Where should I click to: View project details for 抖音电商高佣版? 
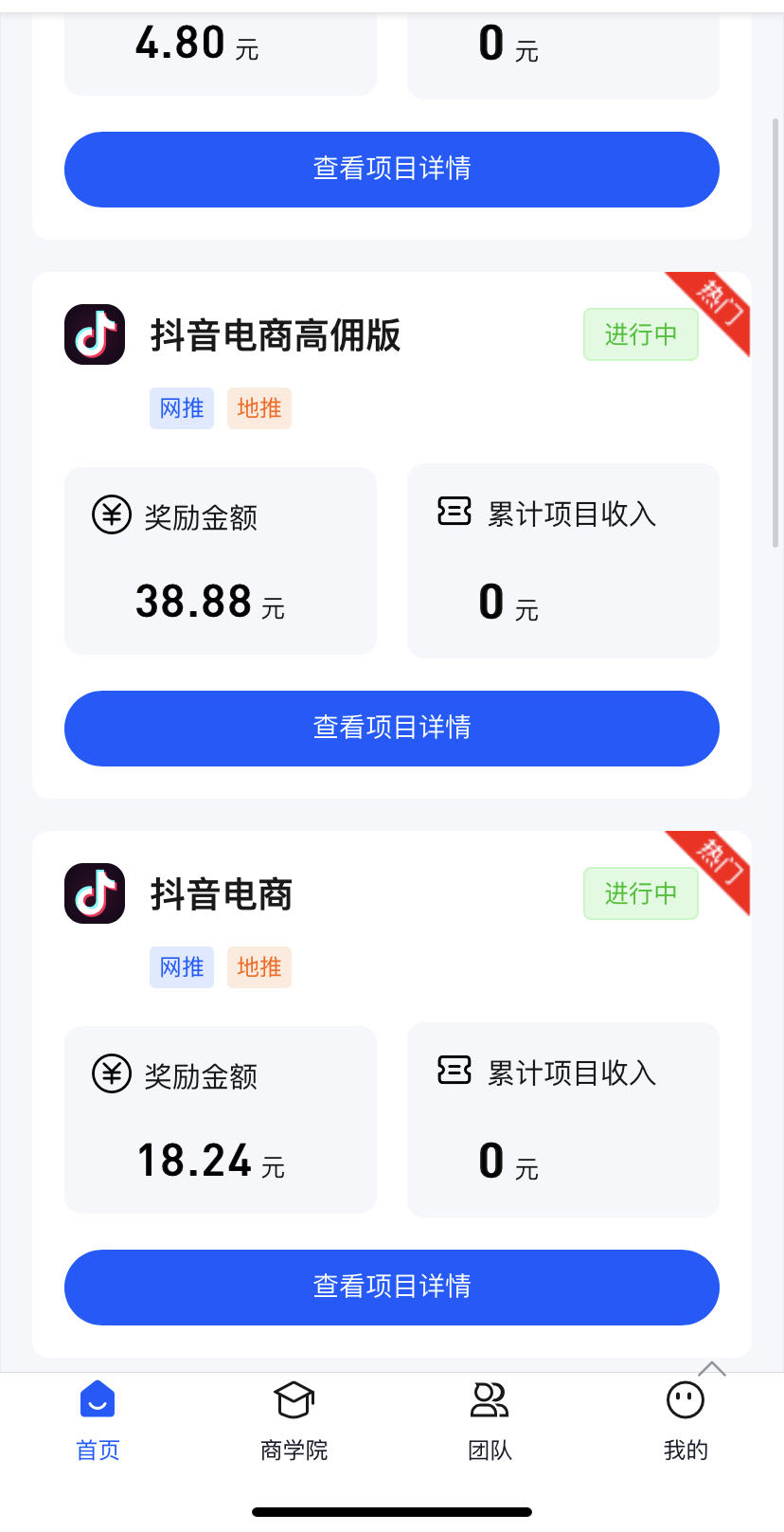point(392,729)
